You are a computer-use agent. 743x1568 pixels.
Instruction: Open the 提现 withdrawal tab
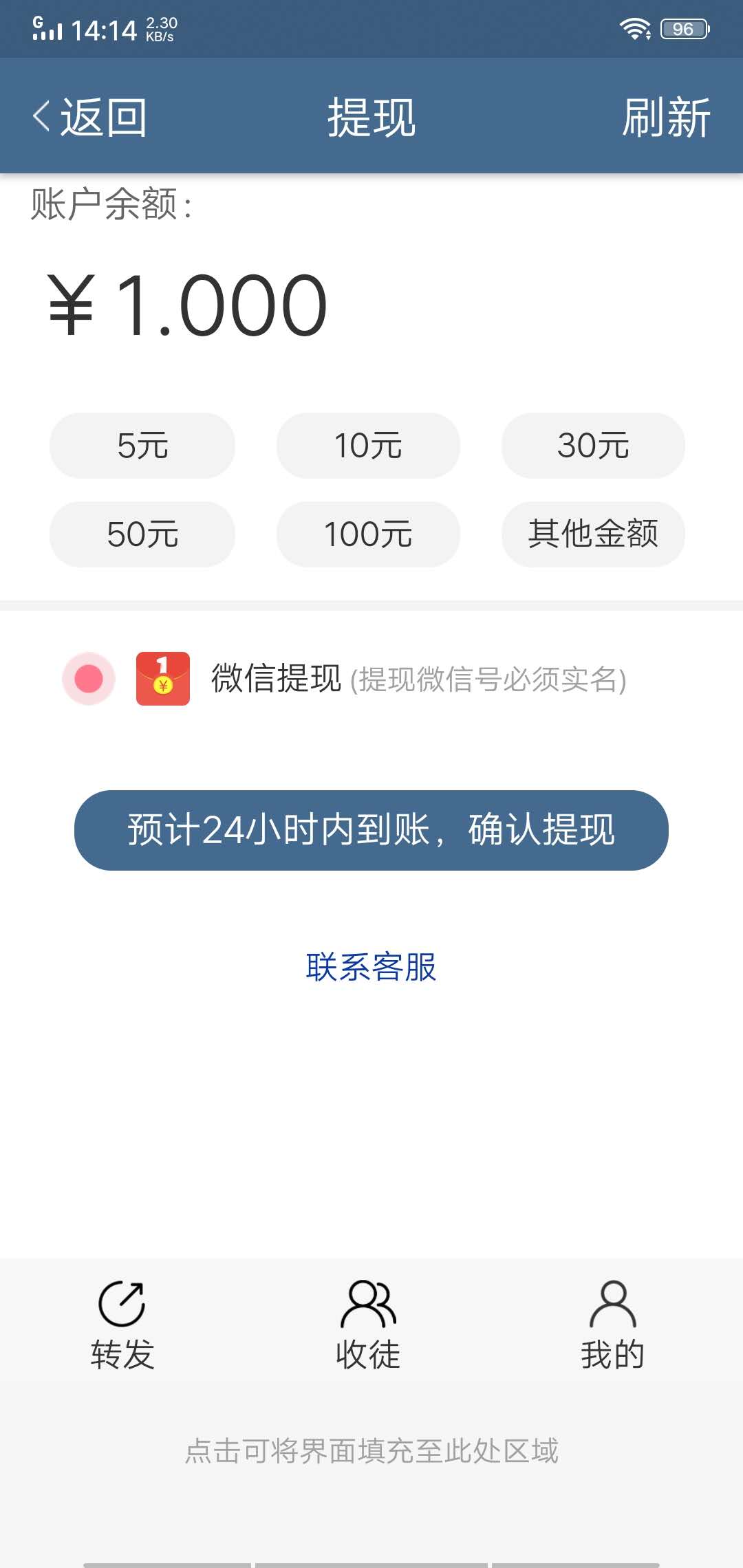(x=371, y=117)
